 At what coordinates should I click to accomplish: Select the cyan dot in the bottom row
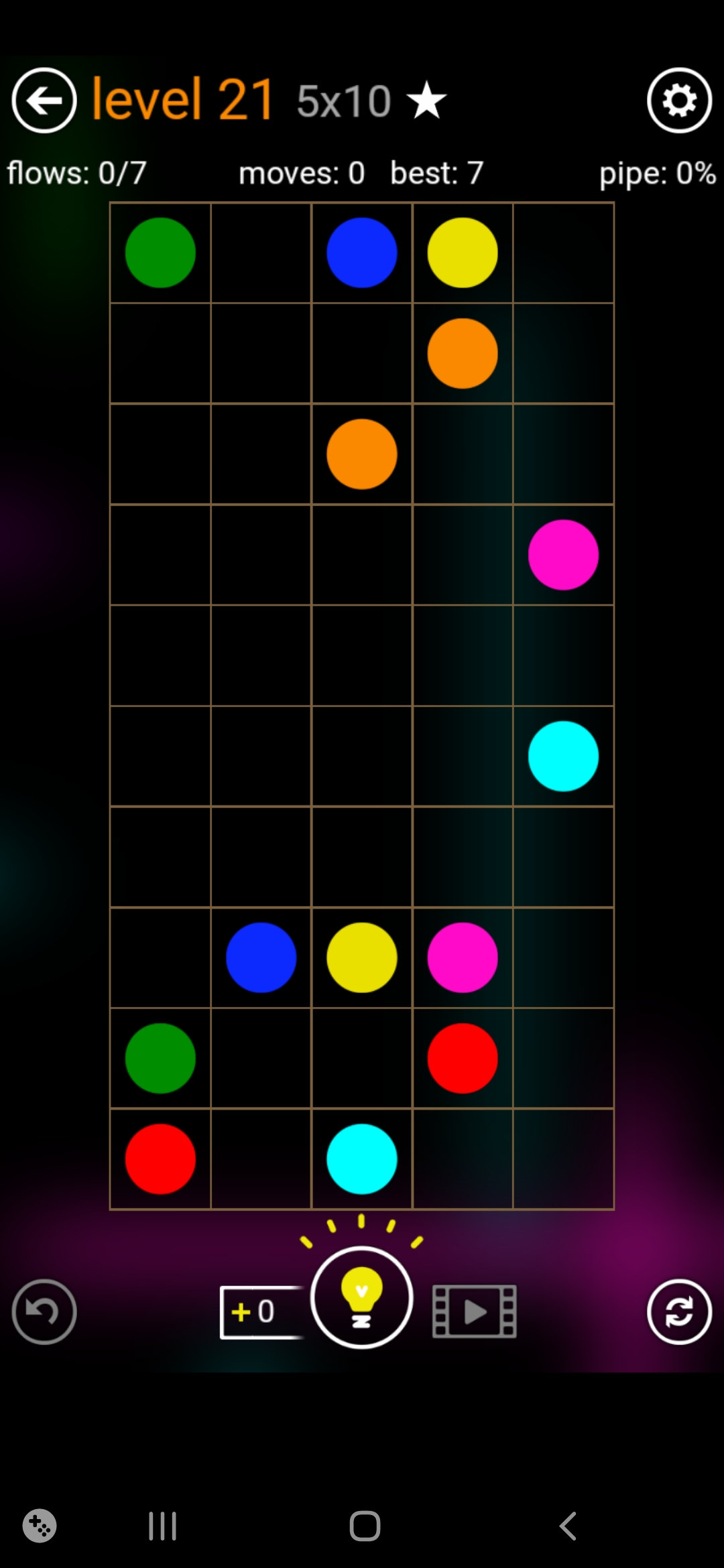[x=362, y=1159]
